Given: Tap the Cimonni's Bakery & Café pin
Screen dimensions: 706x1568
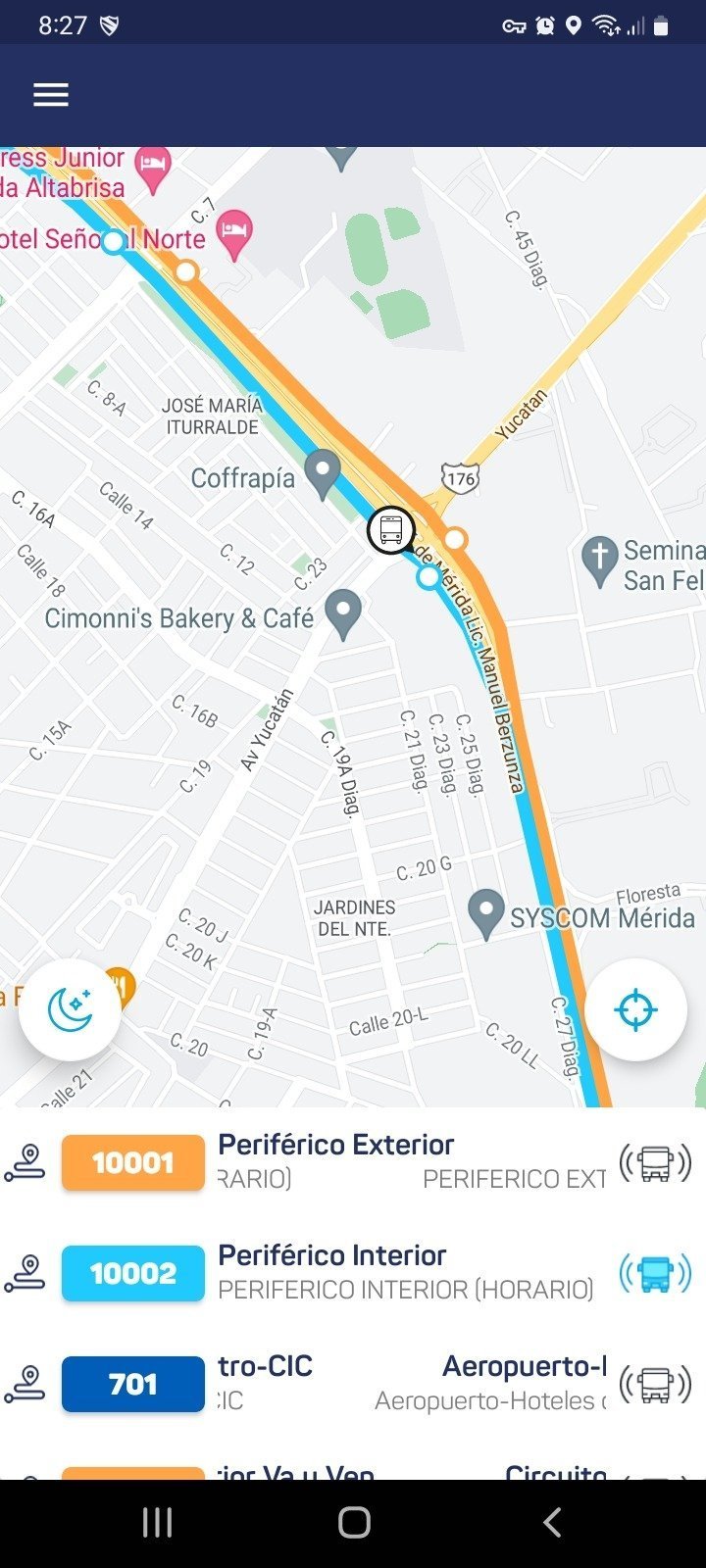Looking at the screenshot, I should (x=342, y=612).
